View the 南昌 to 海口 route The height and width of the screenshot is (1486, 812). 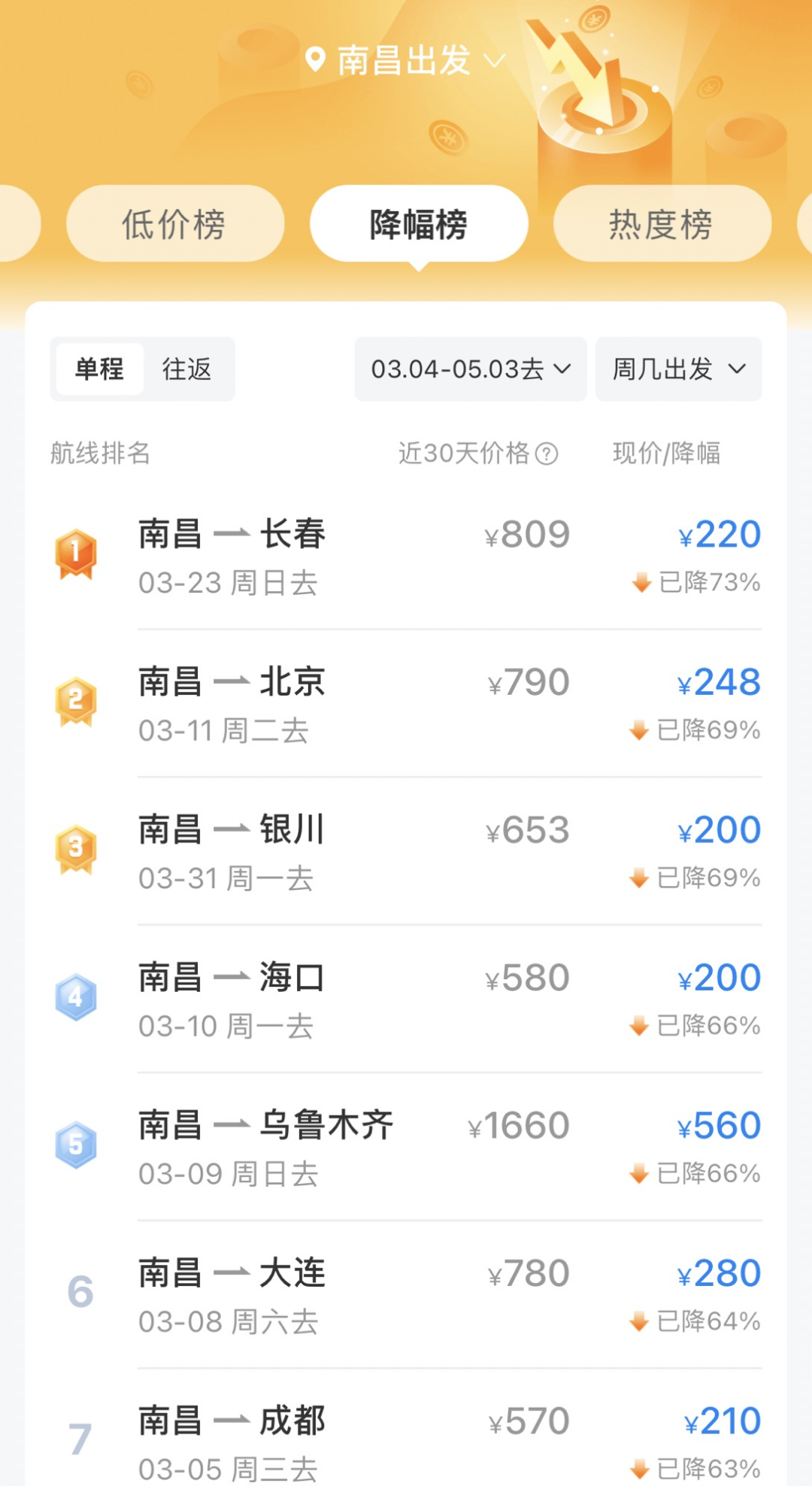tap(406, 999)
